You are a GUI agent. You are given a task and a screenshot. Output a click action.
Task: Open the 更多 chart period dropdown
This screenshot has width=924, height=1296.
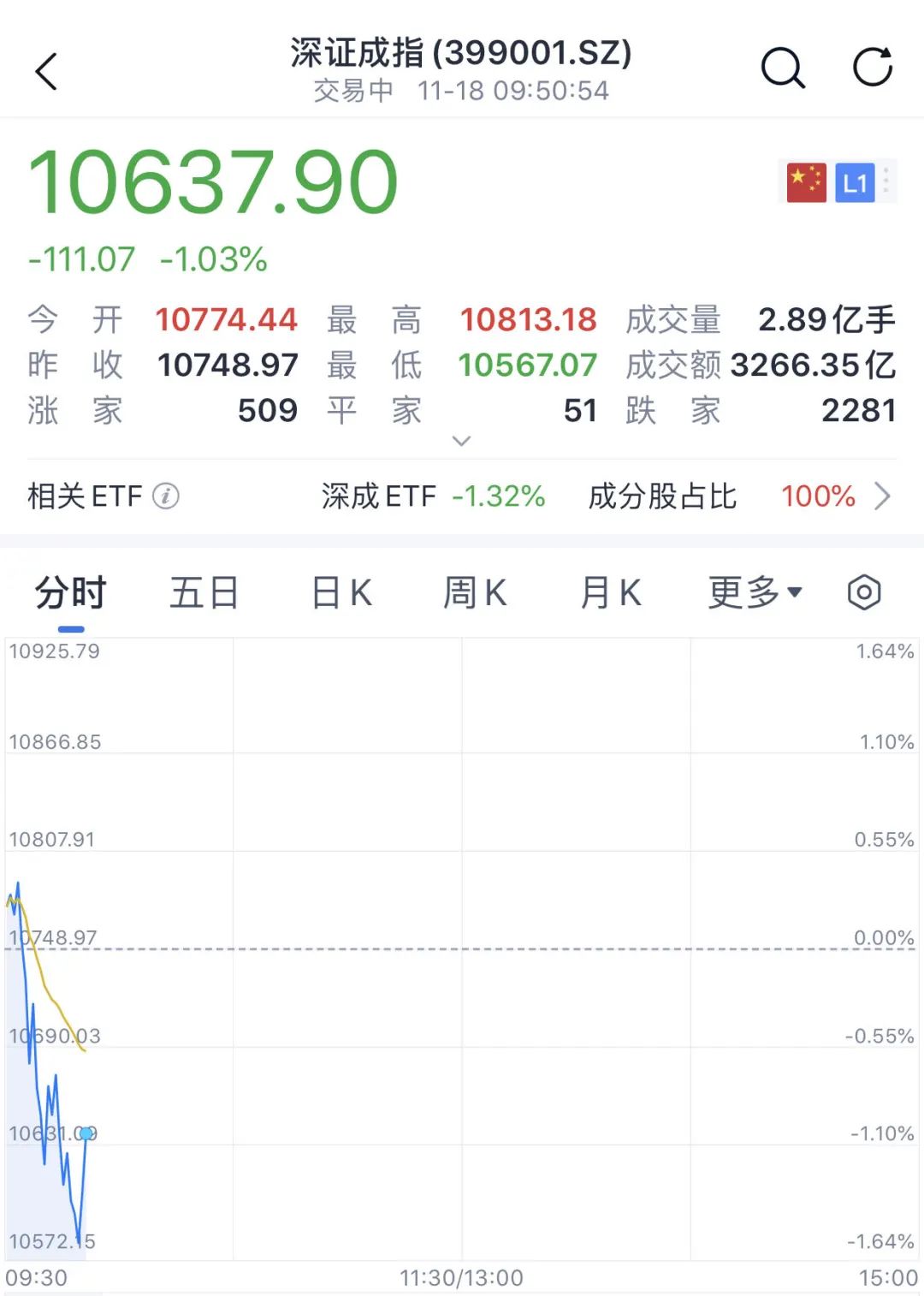[x=755, y=592]
